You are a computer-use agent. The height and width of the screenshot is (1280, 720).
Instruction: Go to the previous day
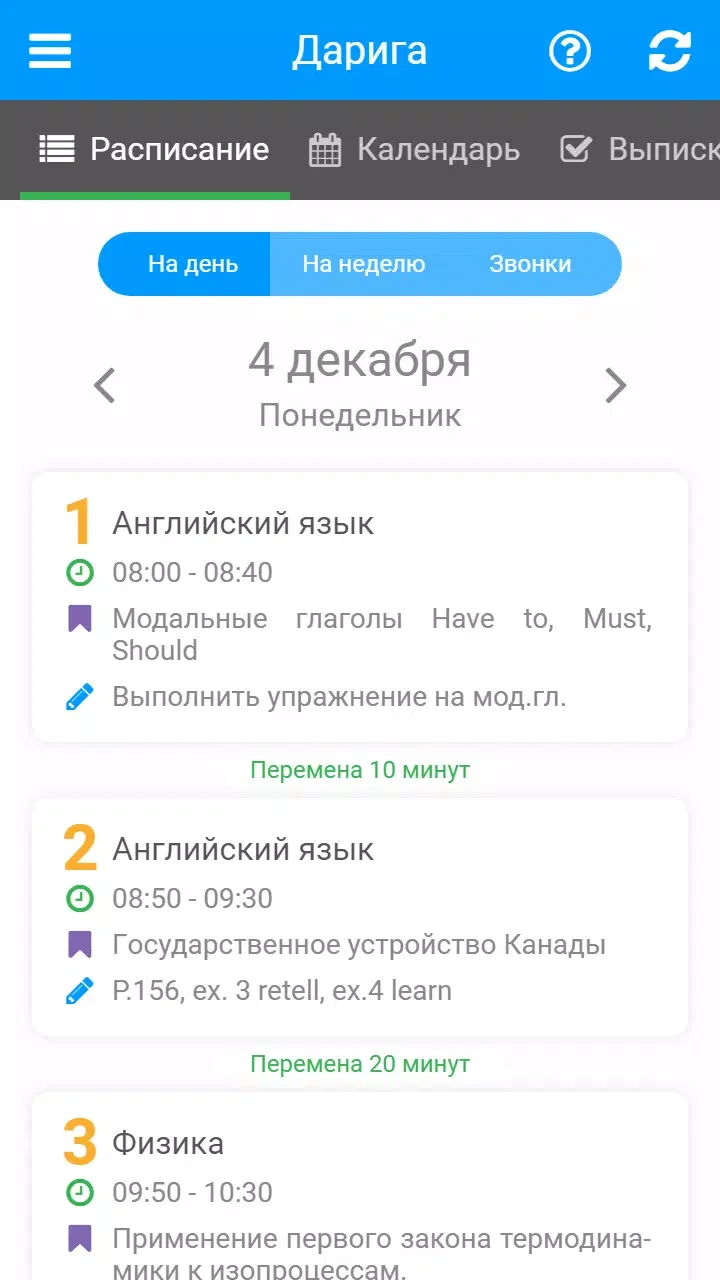click(x=105, y=385)
